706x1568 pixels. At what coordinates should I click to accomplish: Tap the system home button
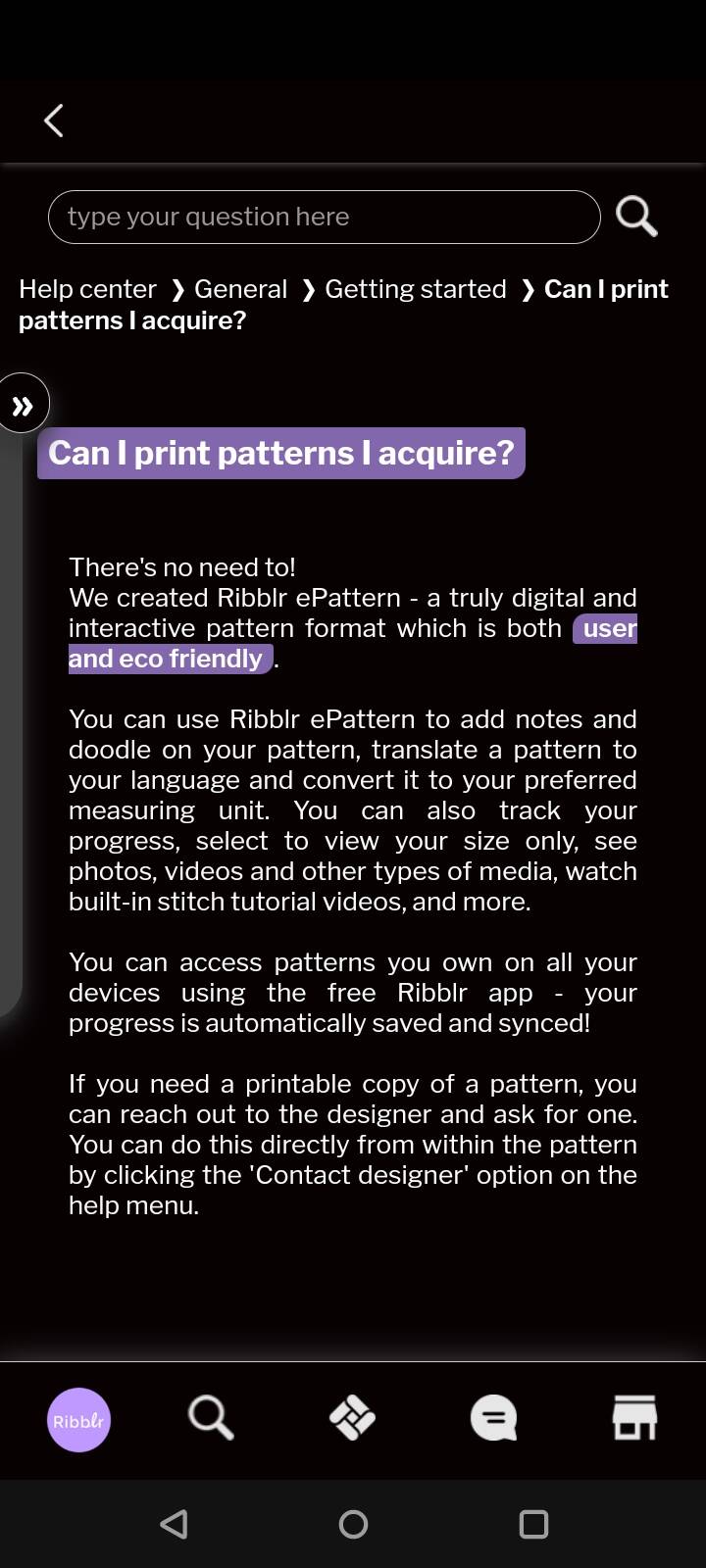353,1524
